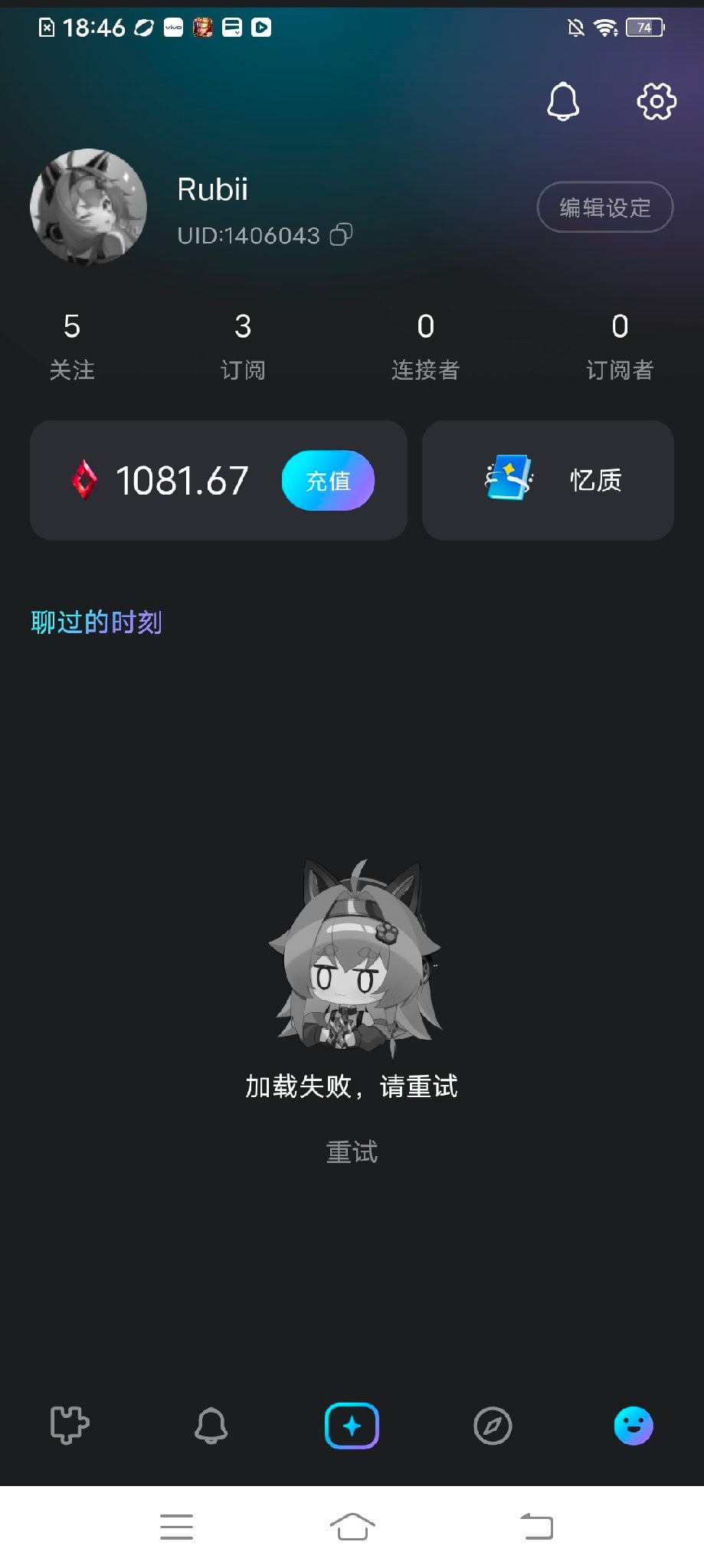View the 连接者 list
Viewport: 704px width, 1568px height.
(426, 347)
